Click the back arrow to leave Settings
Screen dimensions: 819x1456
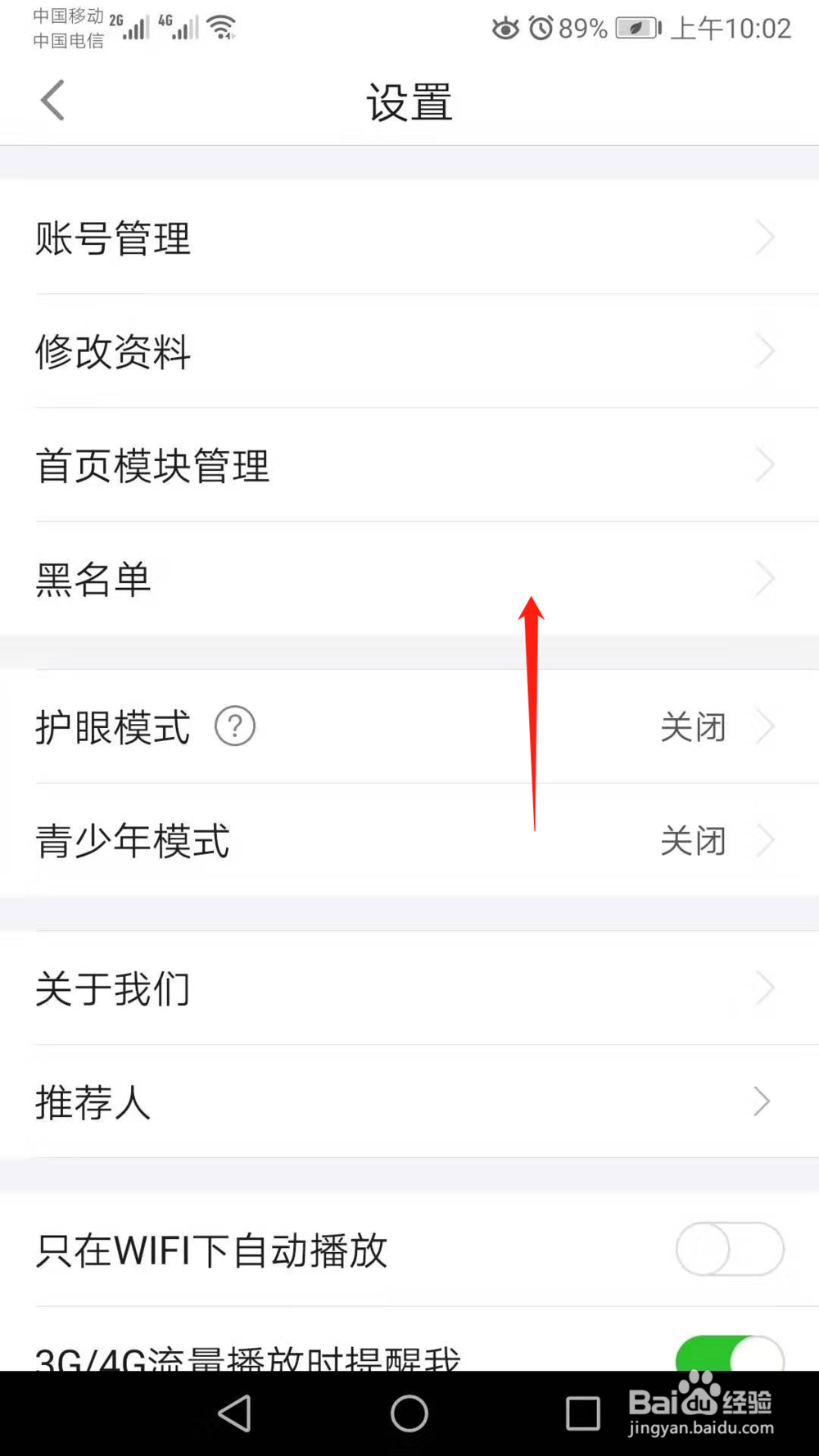[52, 100]
